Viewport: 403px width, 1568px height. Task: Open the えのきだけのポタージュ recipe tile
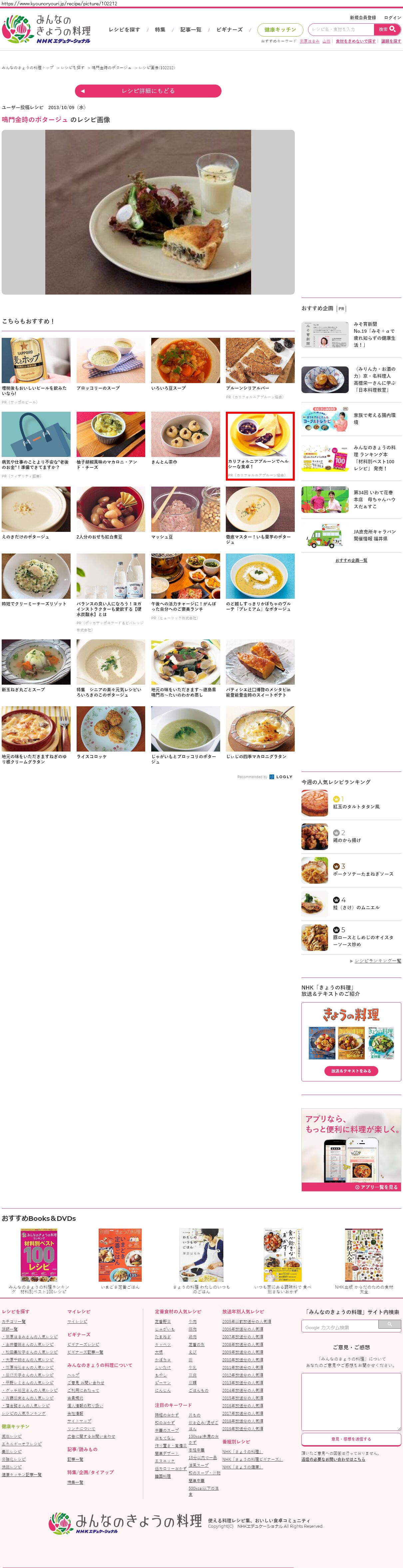pyautogui.click(x=36, y=510)
